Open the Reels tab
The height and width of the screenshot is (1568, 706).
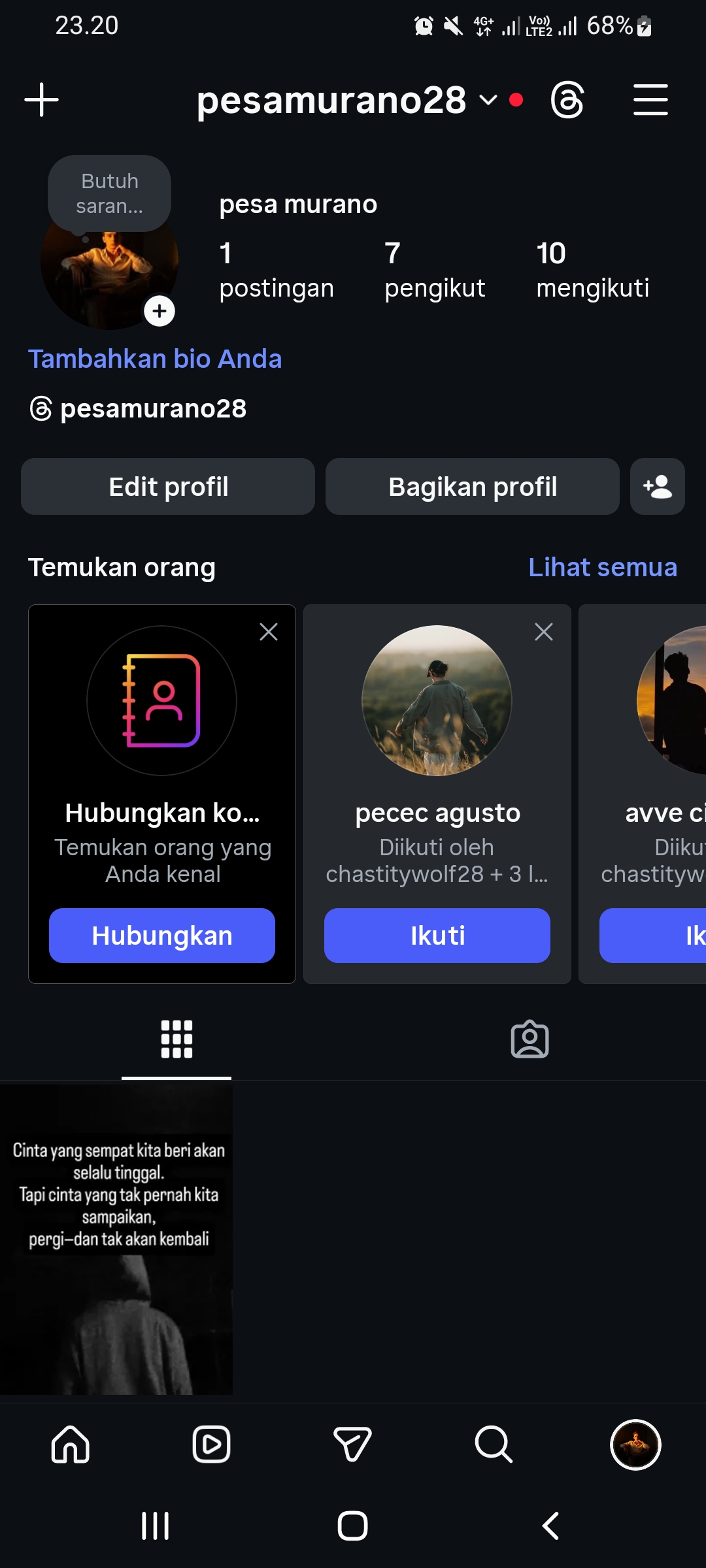[212, 1445]
